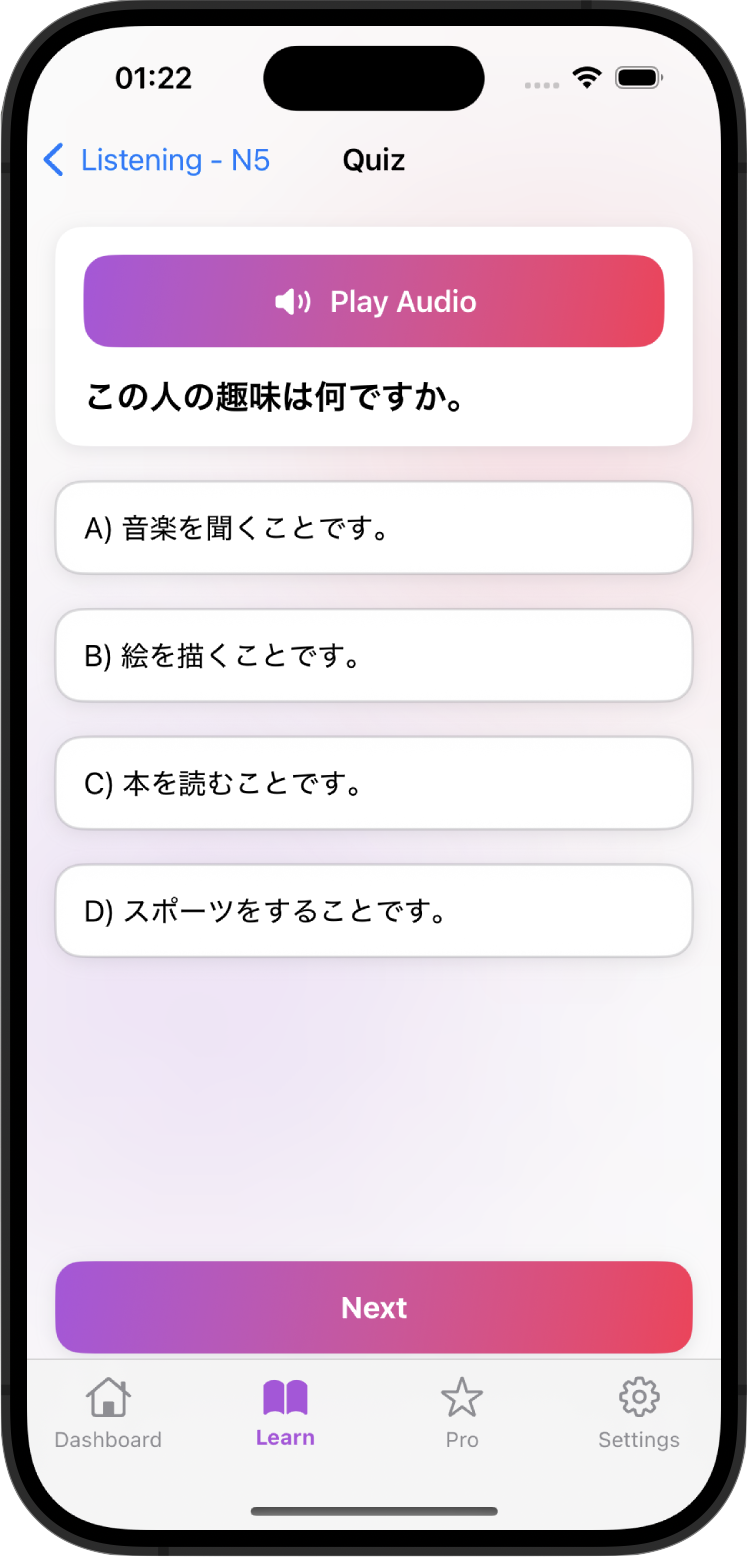The width and height of the screenshot is (751, 1559).
Task: Click the star icon for Pro
Action: pos(462,1394)
